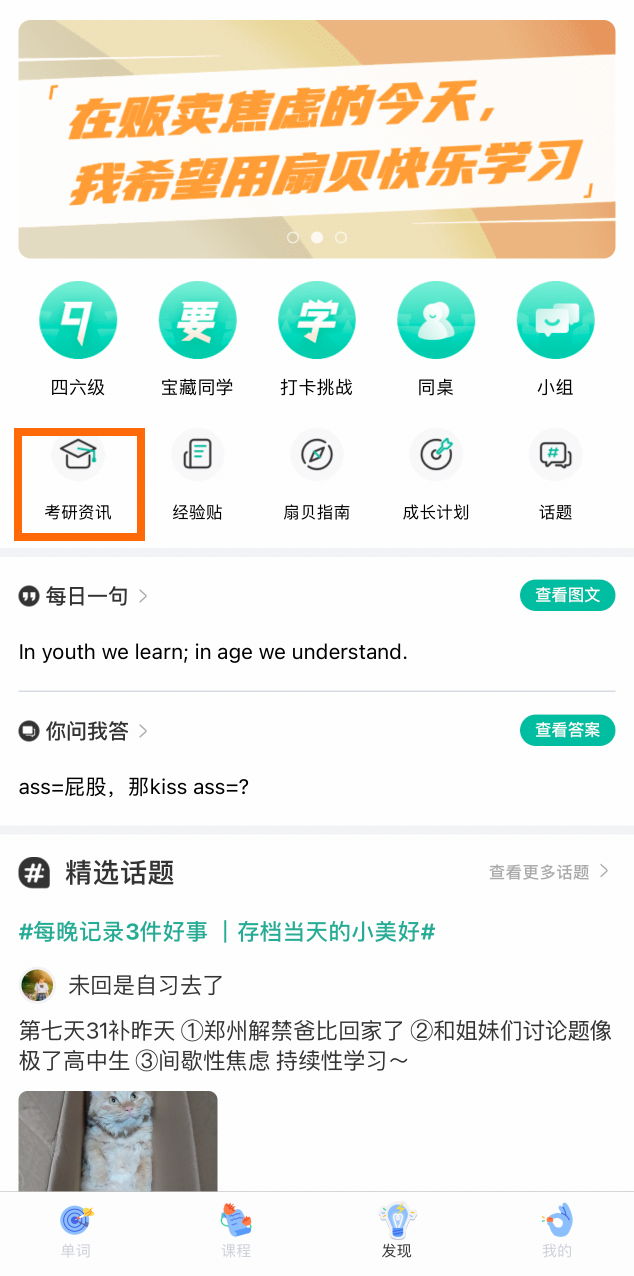
Task: Open 考研资讯
Action: [78, 478]
